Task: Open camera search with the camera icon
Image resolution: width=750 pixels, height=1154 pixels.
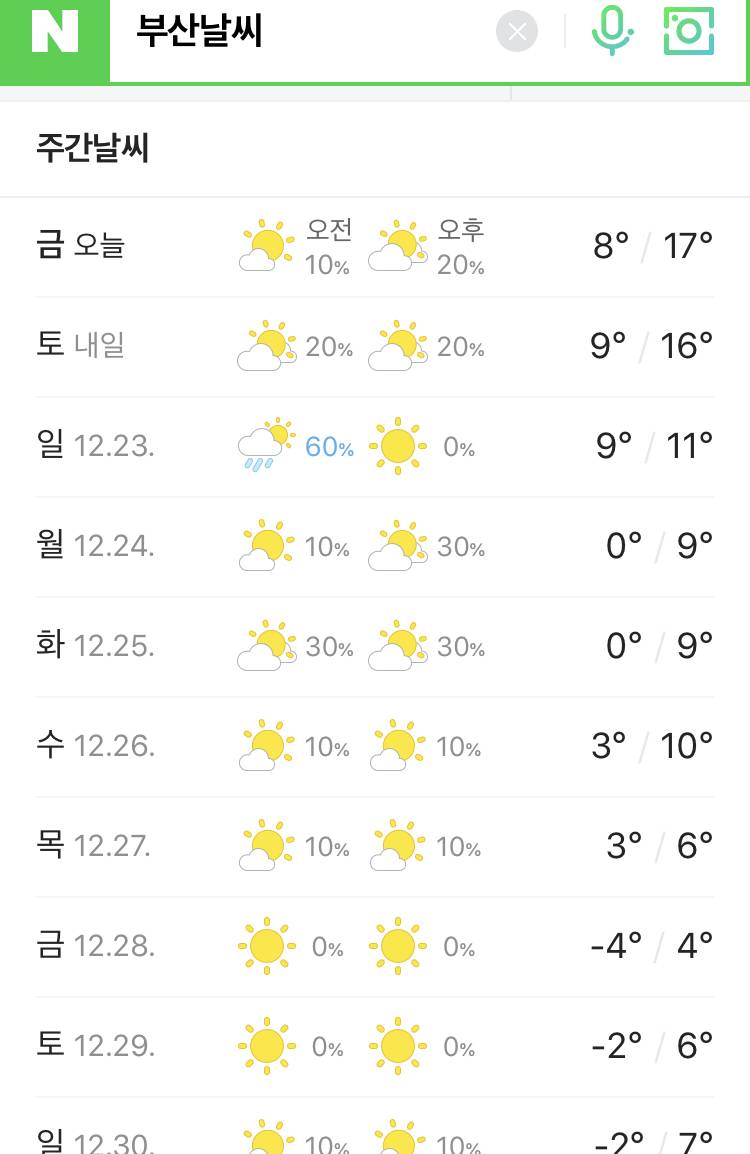Action: (688, 31)
